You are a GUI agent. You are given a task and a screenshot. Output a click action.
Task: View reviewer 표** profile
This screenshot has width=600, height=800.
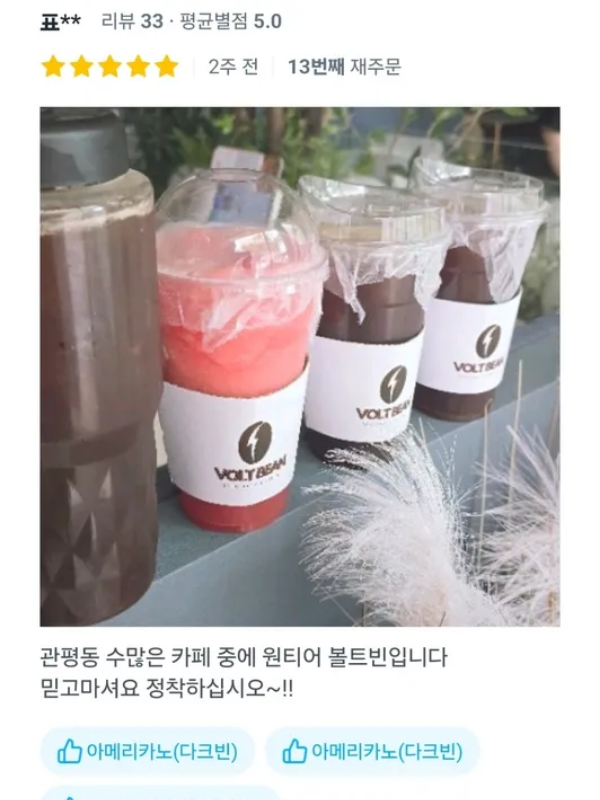[x=60, y=22]
